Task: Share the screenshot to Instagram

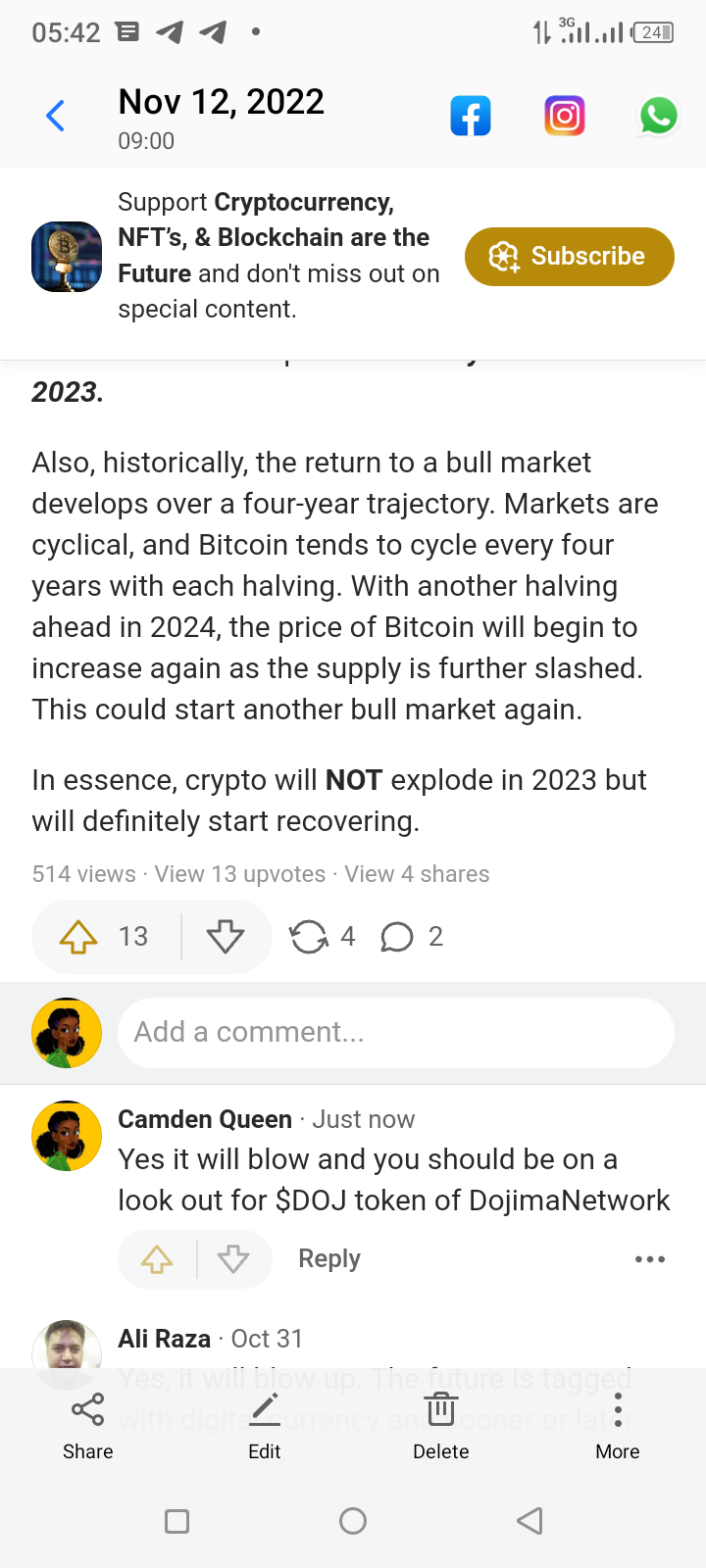Action: 565,117
